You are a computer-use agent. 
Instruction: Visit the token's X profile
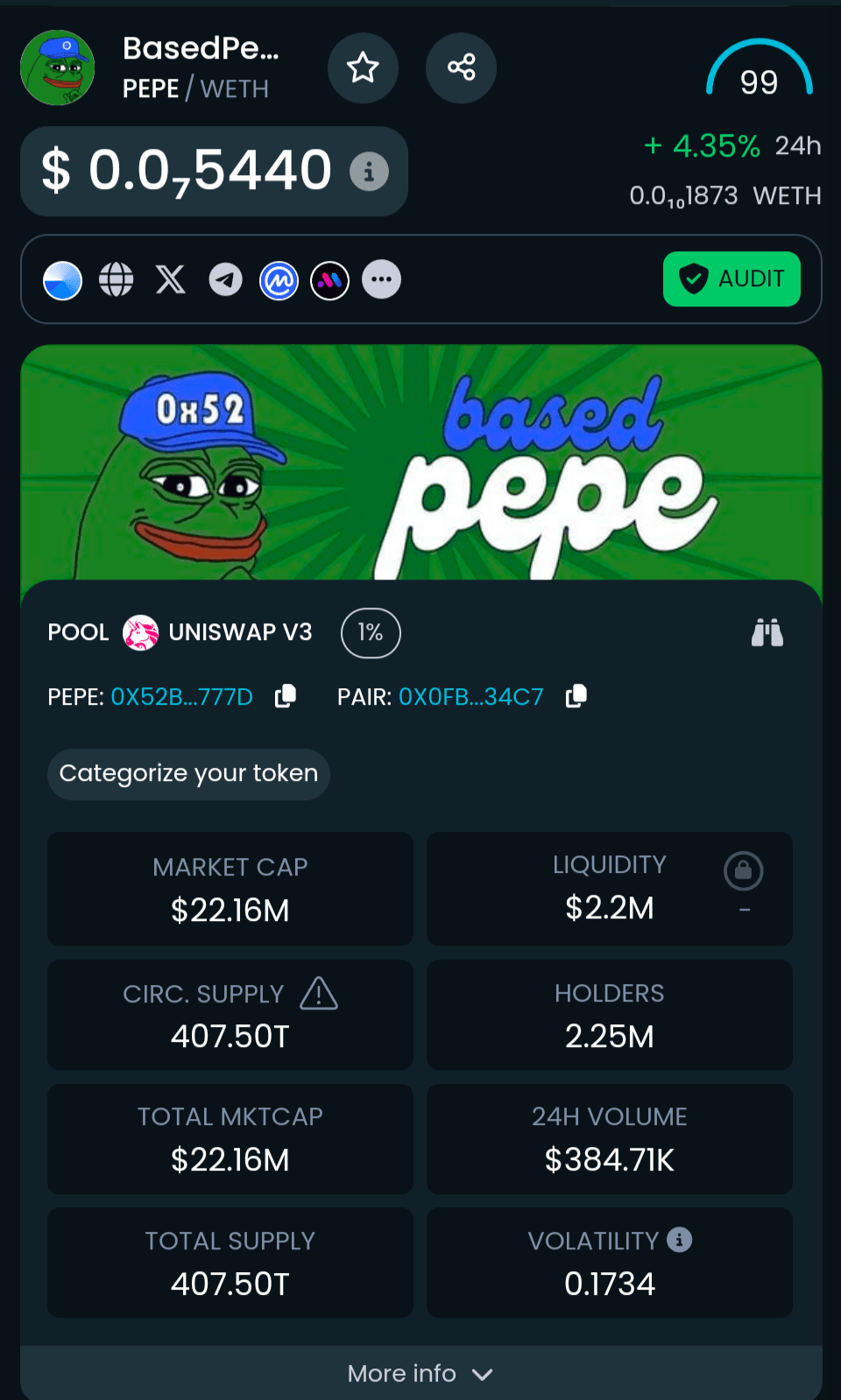coord(171,280)
